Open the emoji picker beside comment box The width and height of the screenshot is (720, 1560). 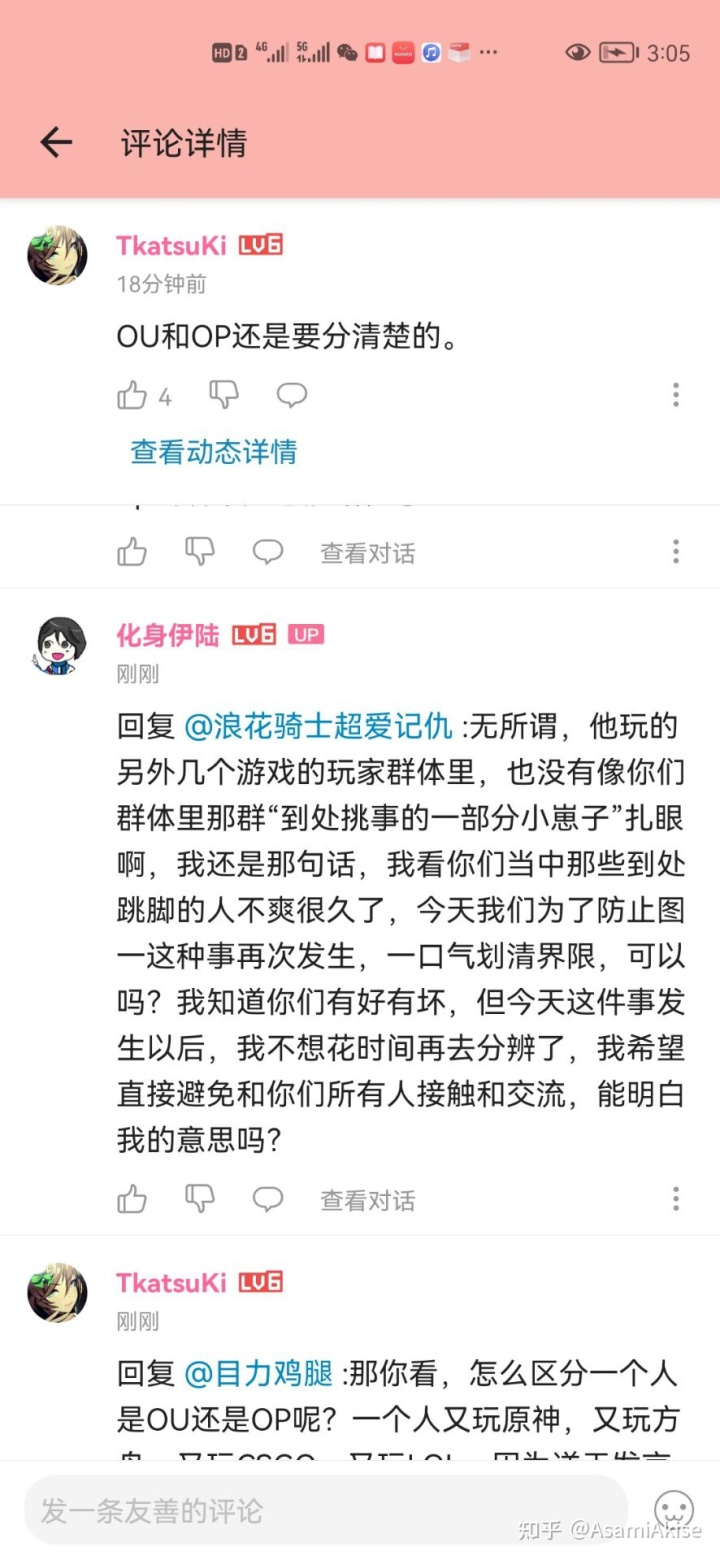(x=674, y=1510)
